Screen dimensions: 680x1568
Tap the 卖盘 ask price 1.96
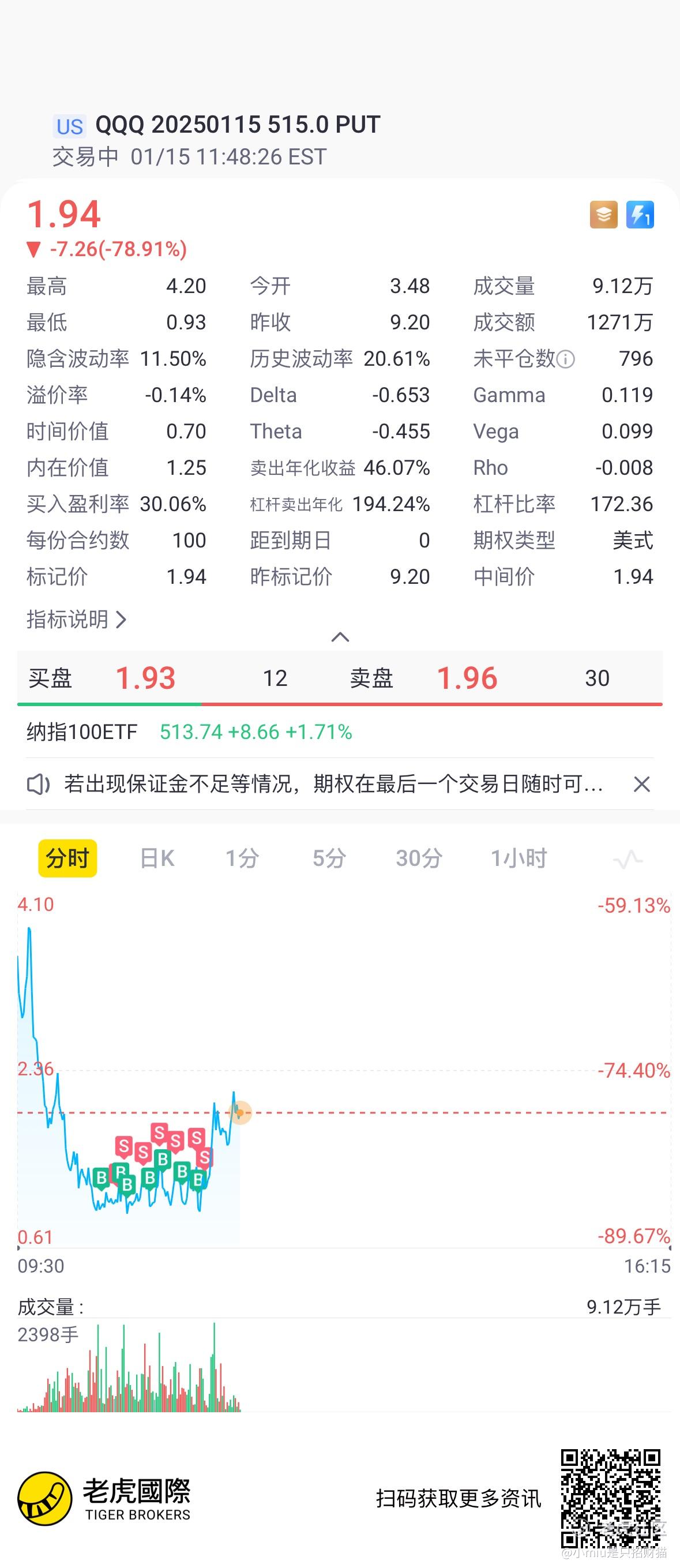click(467, 678)
